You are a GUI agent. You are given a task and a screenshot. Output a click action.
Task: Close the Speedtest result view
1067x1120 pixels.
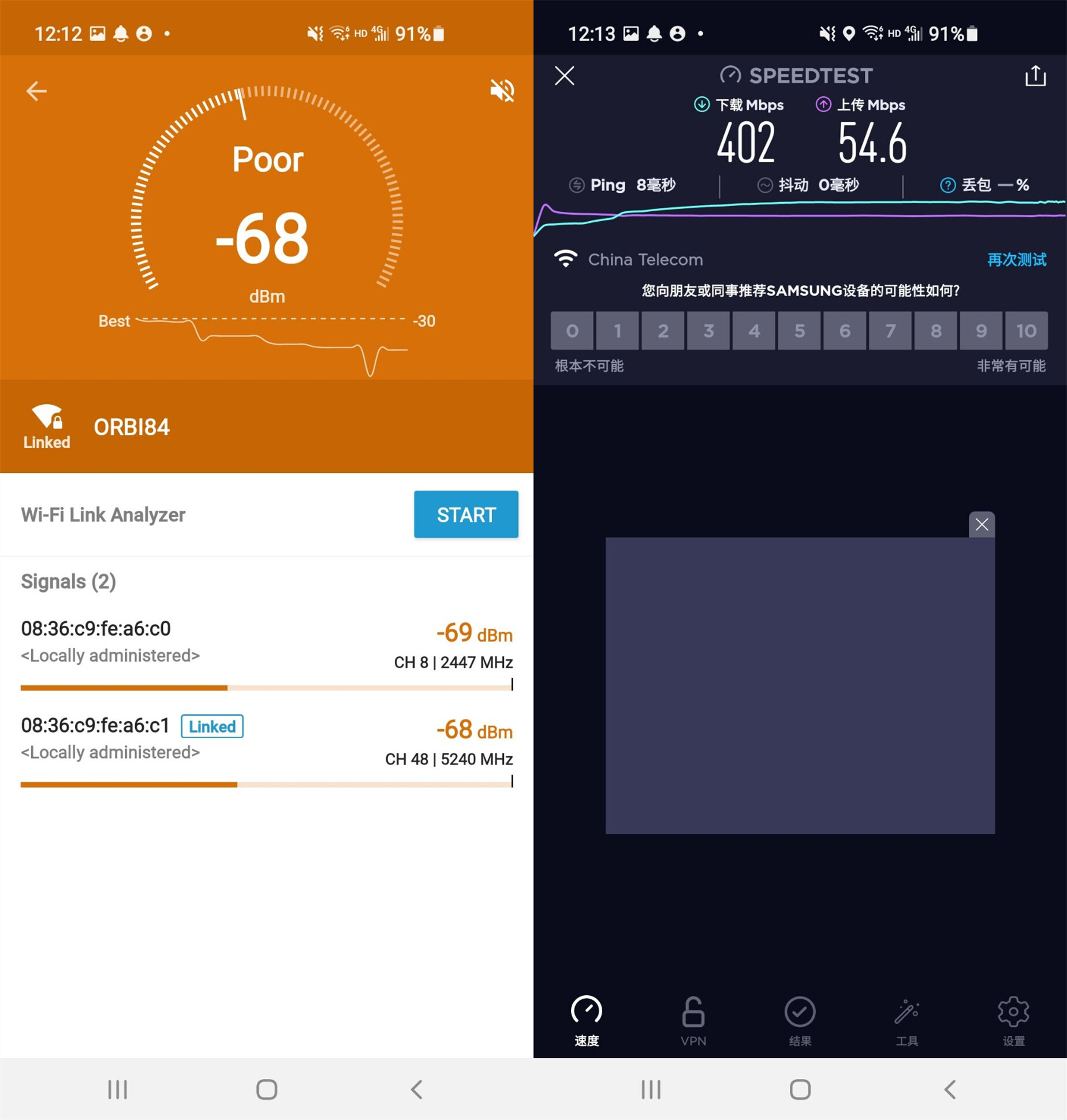(564, 76)
